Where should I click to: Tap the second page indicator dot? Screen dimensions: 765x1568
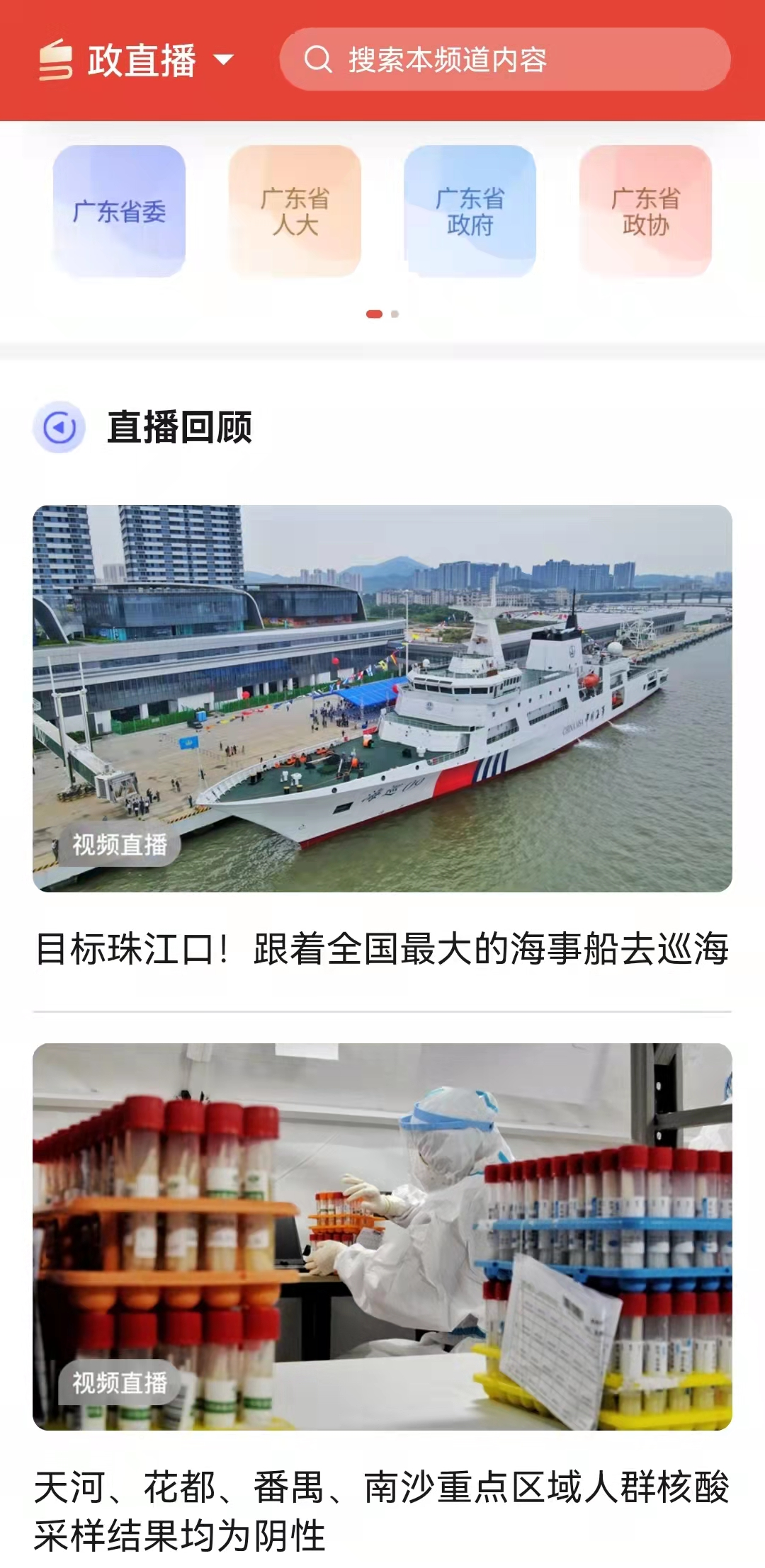coord(395,314)
